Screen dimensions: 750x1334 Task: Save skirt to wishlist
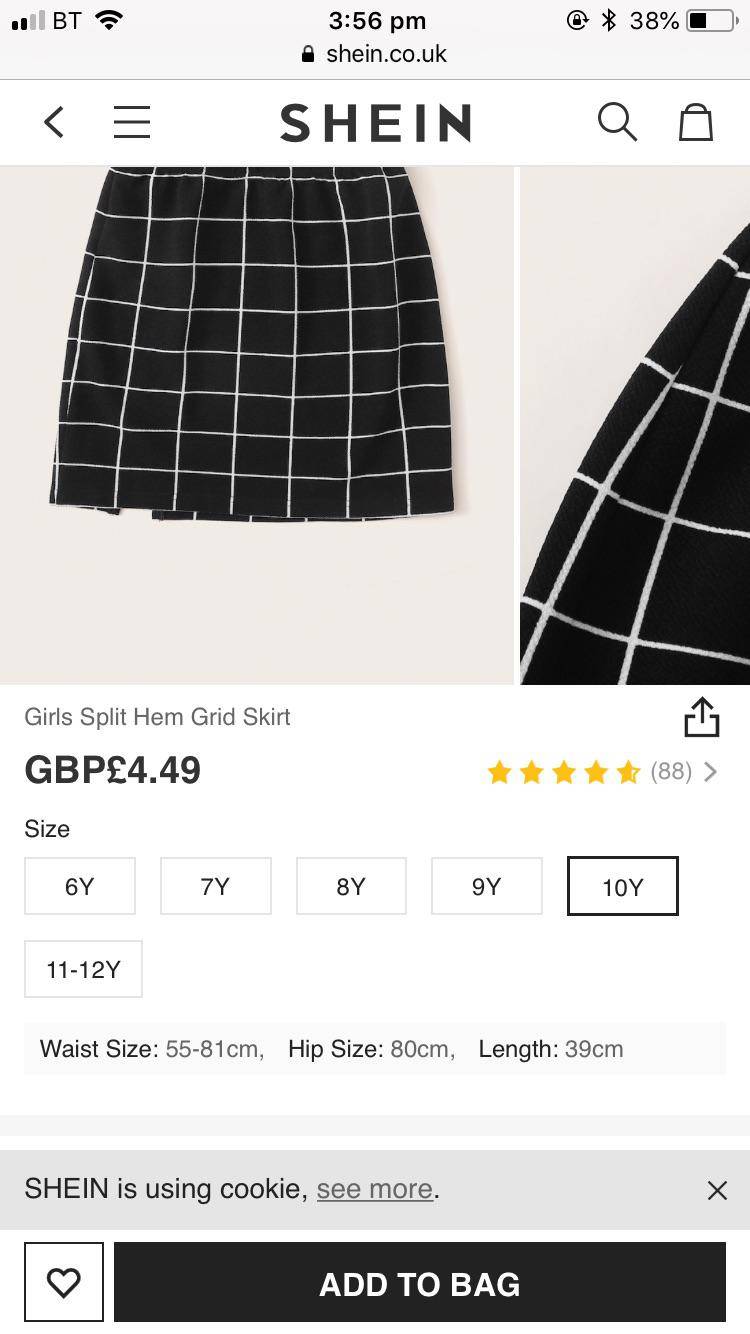[64, 1282]
